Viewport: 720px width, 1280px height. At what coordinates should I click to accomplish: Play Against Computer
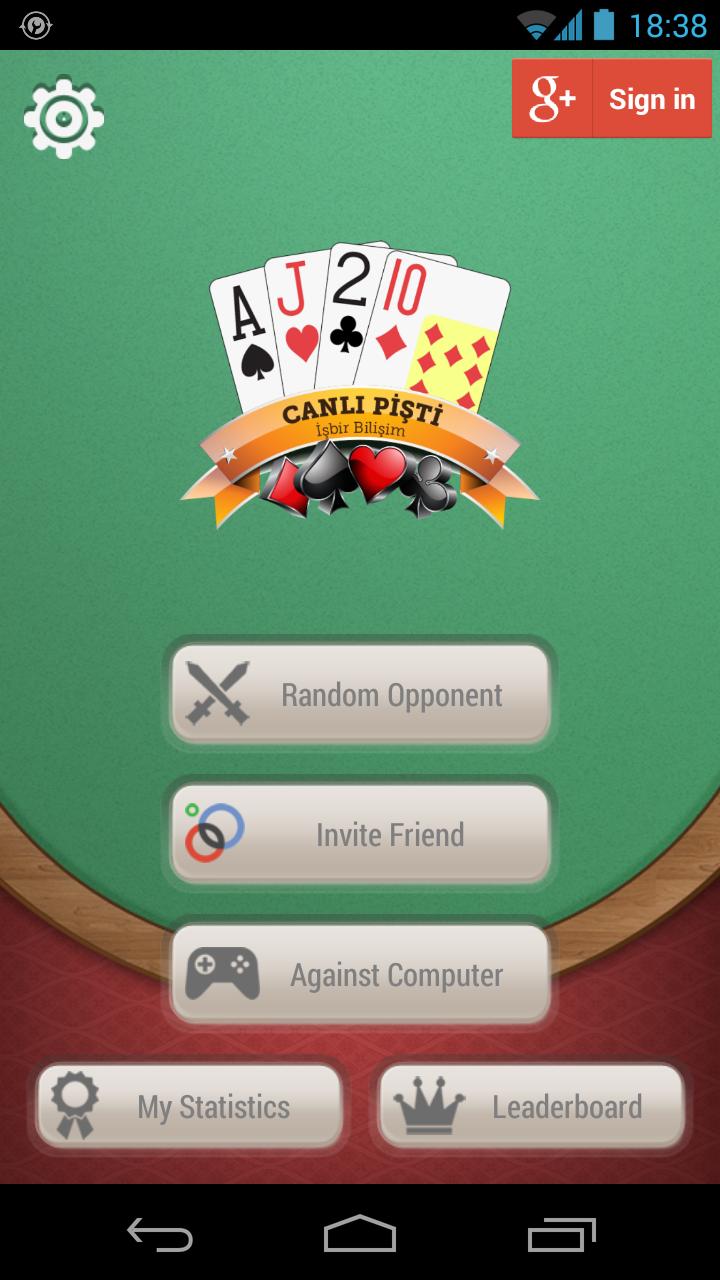[360, 974]
